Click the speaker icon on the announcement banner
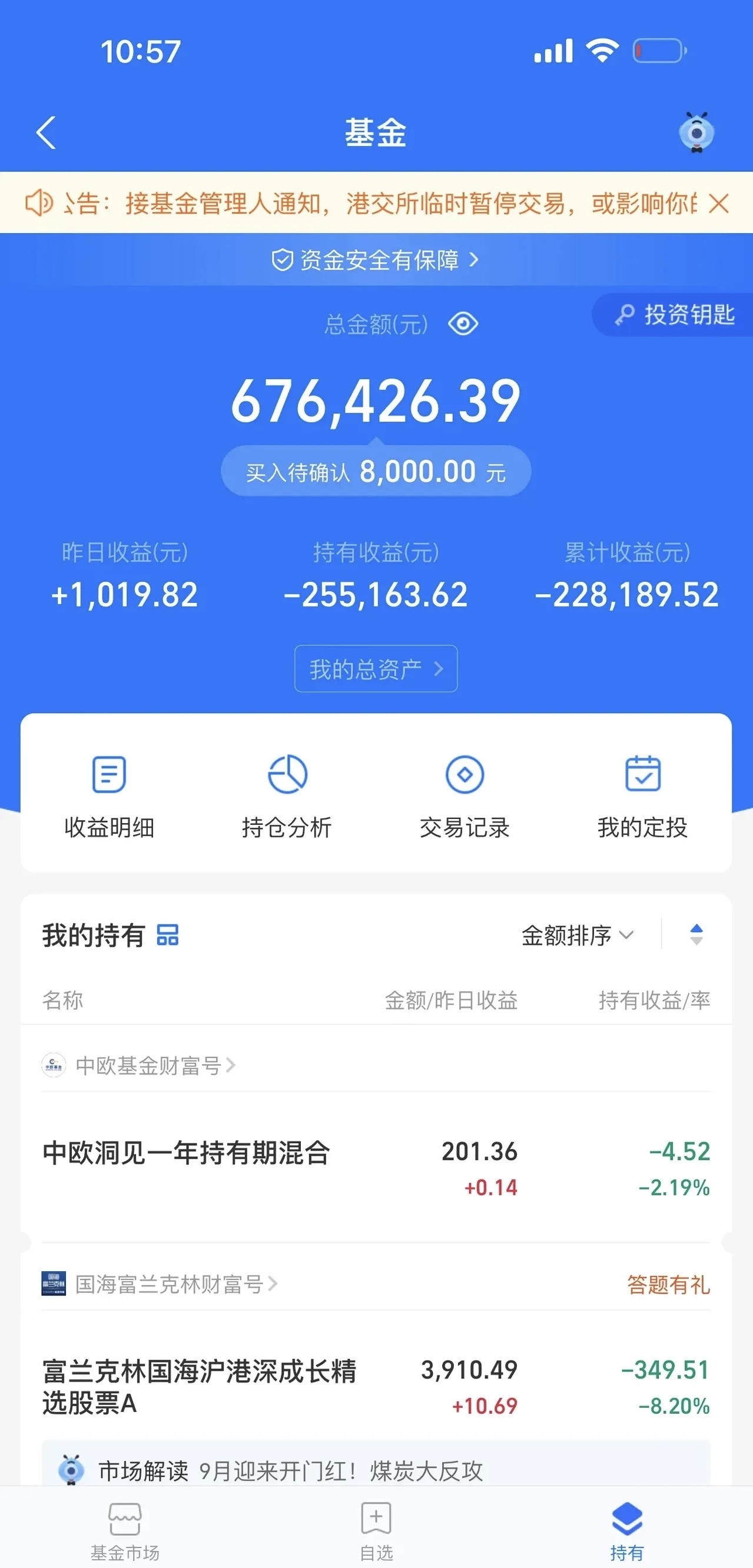753x1568 pixels. tap(39, 203)
